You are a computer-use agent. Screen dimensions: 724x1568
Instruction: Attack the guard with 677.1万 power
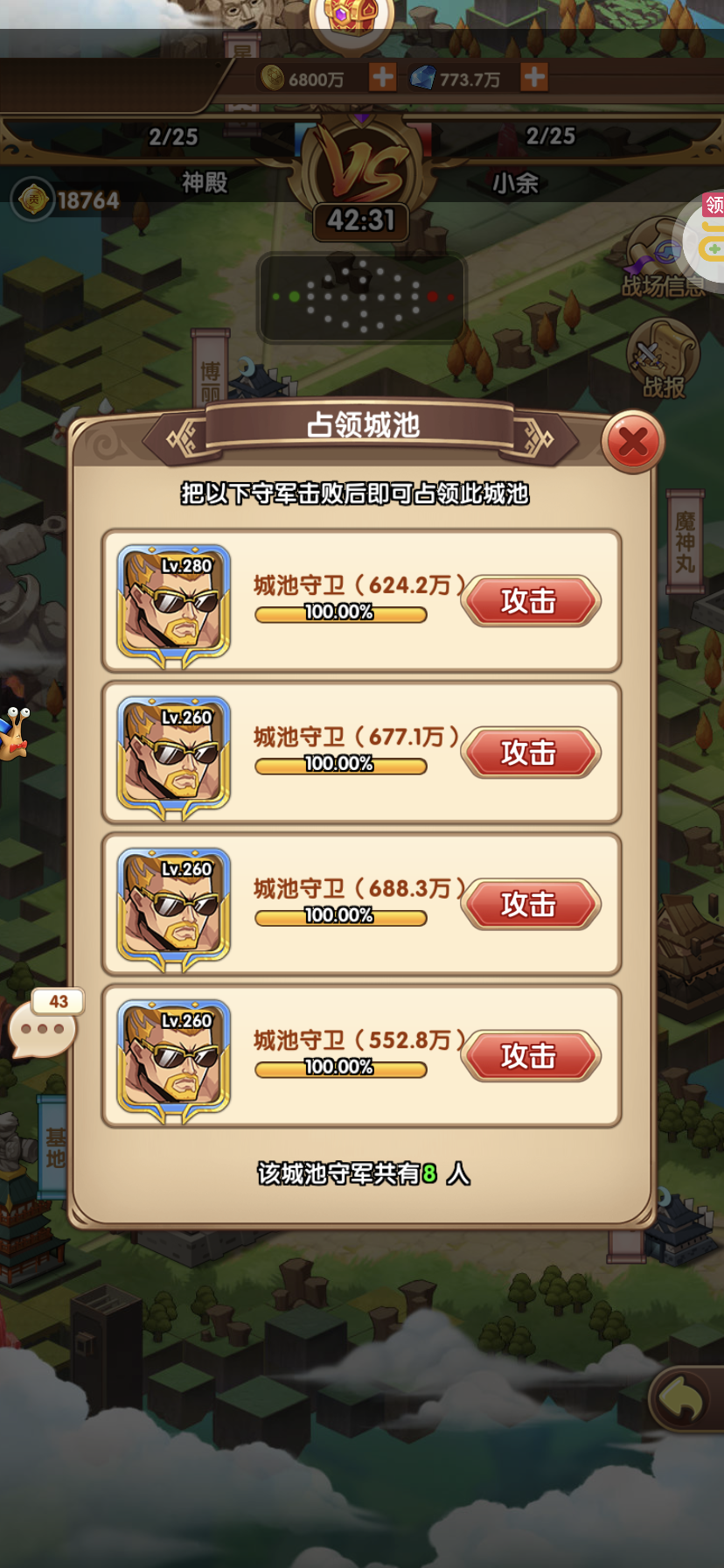click(x=531, y=752)
